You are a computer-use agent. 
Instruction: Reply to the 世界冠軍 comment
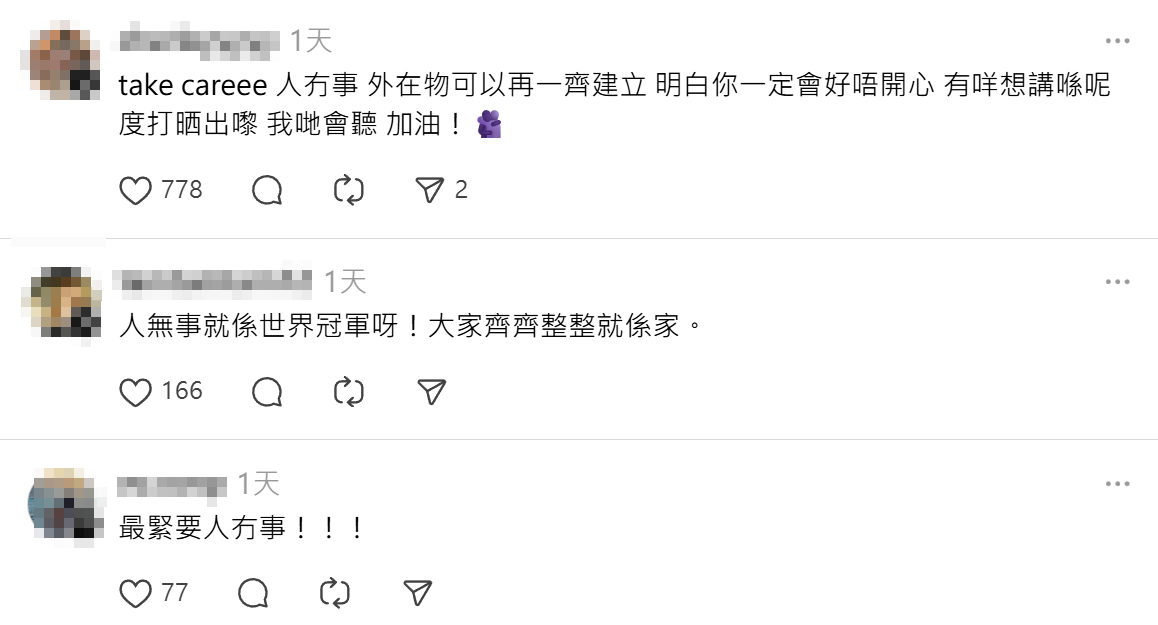click(x=267, y=392)
